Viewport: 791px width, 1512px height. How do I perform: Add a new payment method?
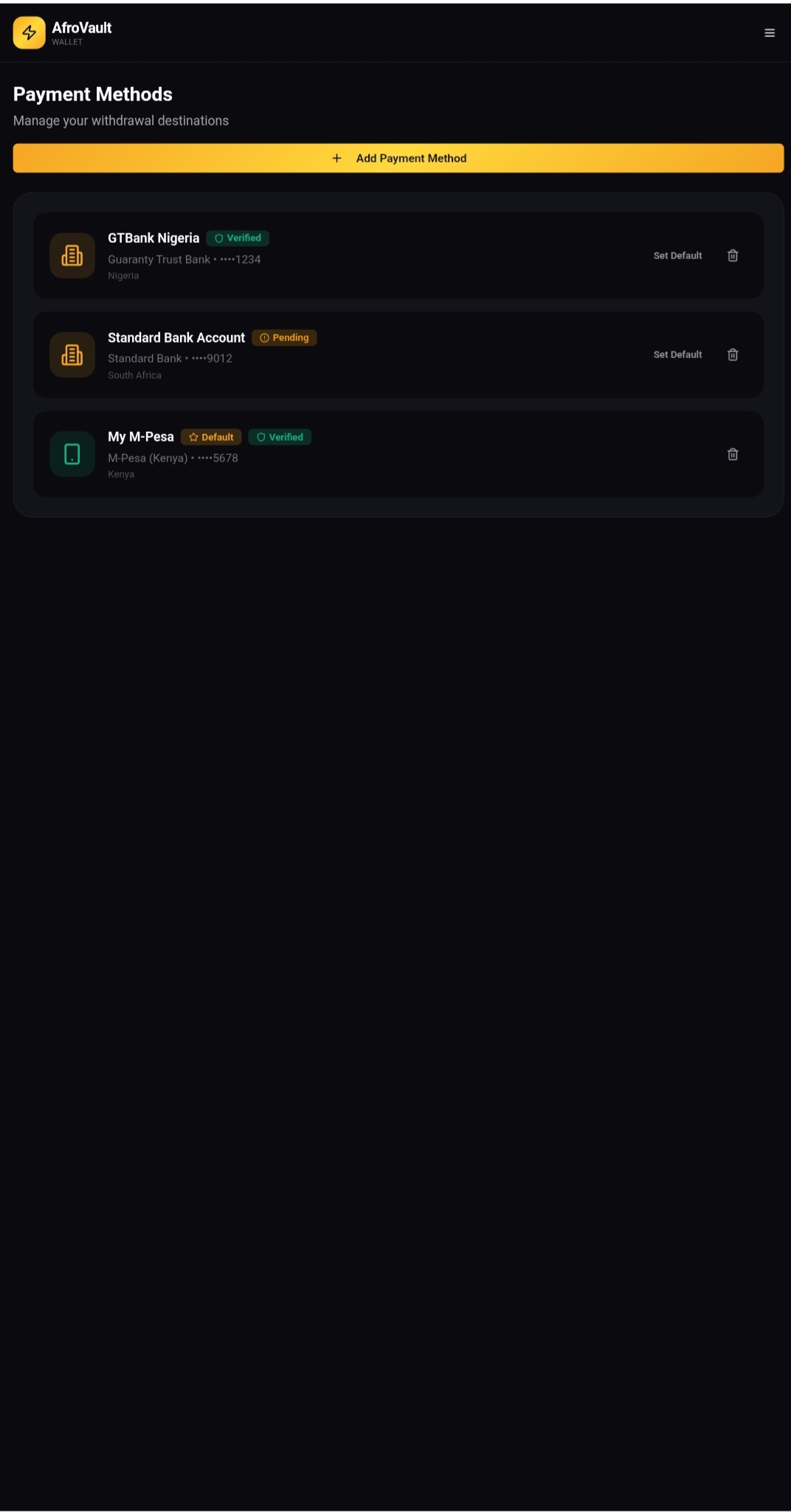[x=398, y=158]
